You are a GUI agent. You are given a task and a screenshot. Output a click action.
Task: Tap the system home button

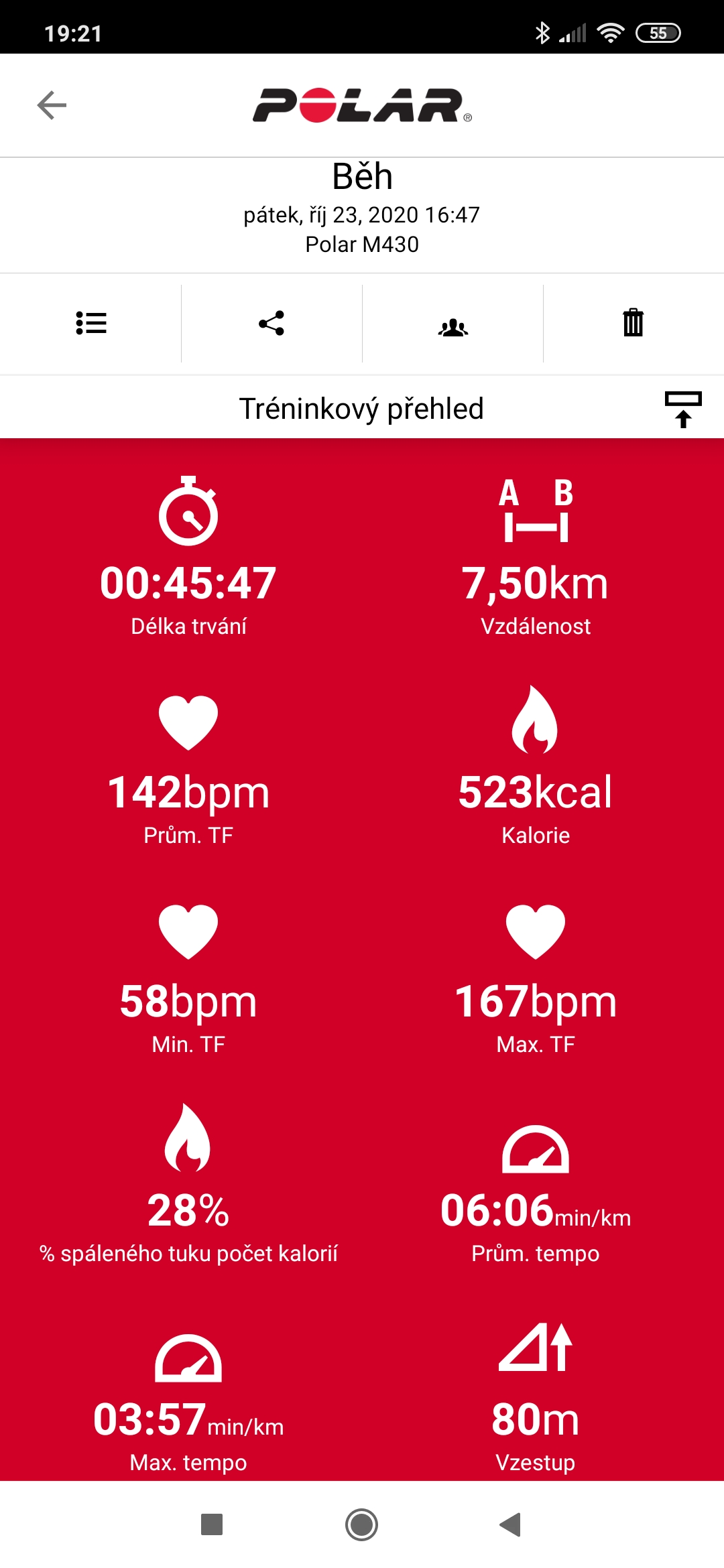[x=362, y=1524]
